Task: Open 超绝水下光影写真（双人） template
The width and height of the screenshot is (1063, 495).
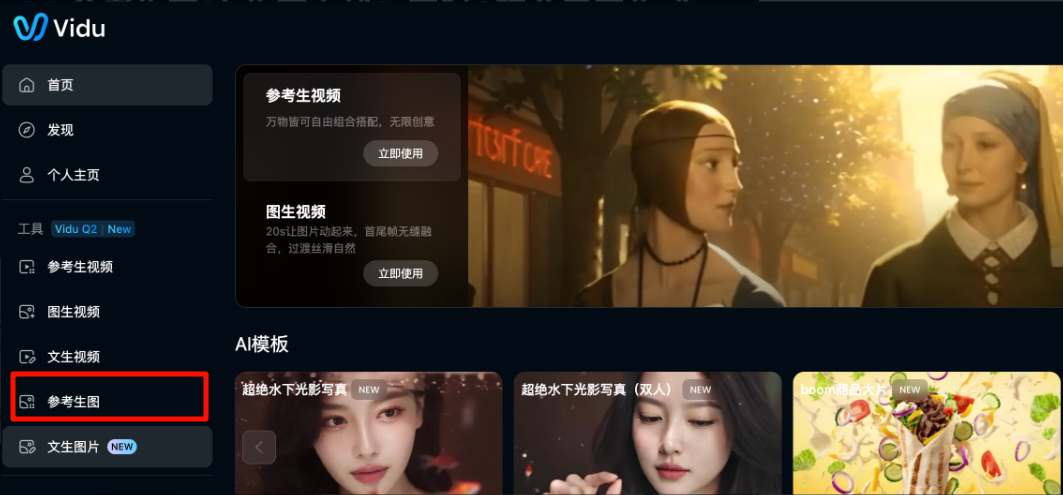Action: tap(647, 440)
